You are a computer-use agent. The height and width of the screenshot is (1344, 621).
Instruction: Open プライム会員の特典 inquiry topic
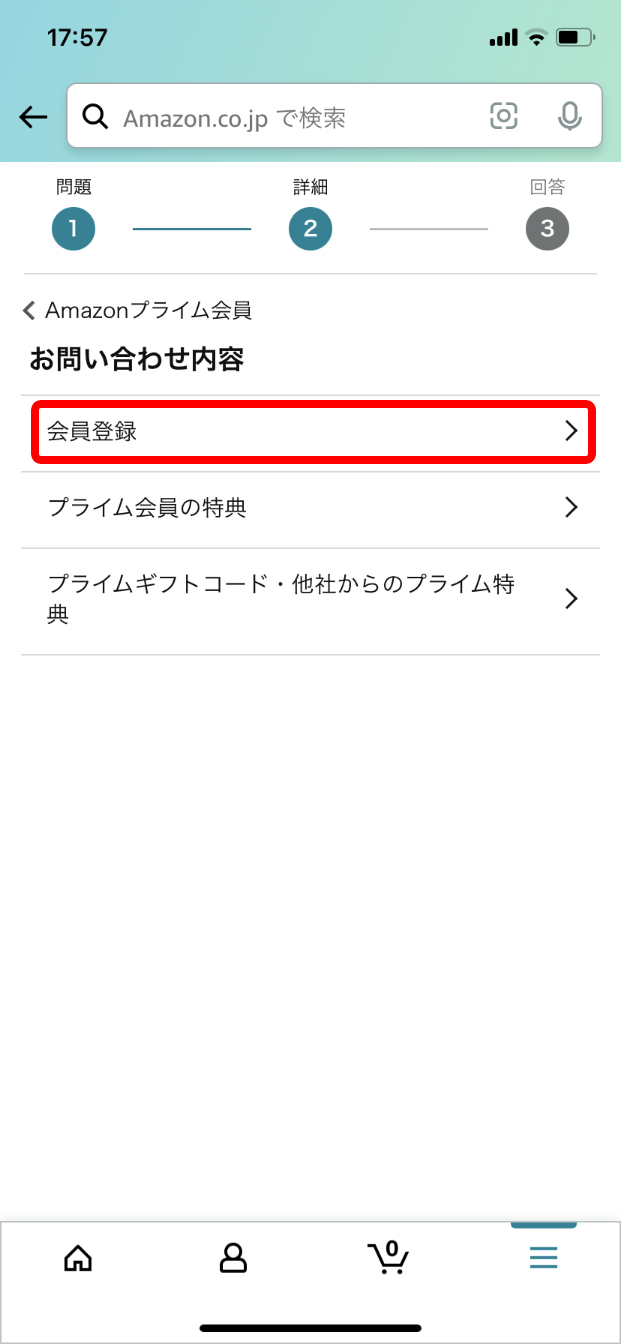[310, 508]
